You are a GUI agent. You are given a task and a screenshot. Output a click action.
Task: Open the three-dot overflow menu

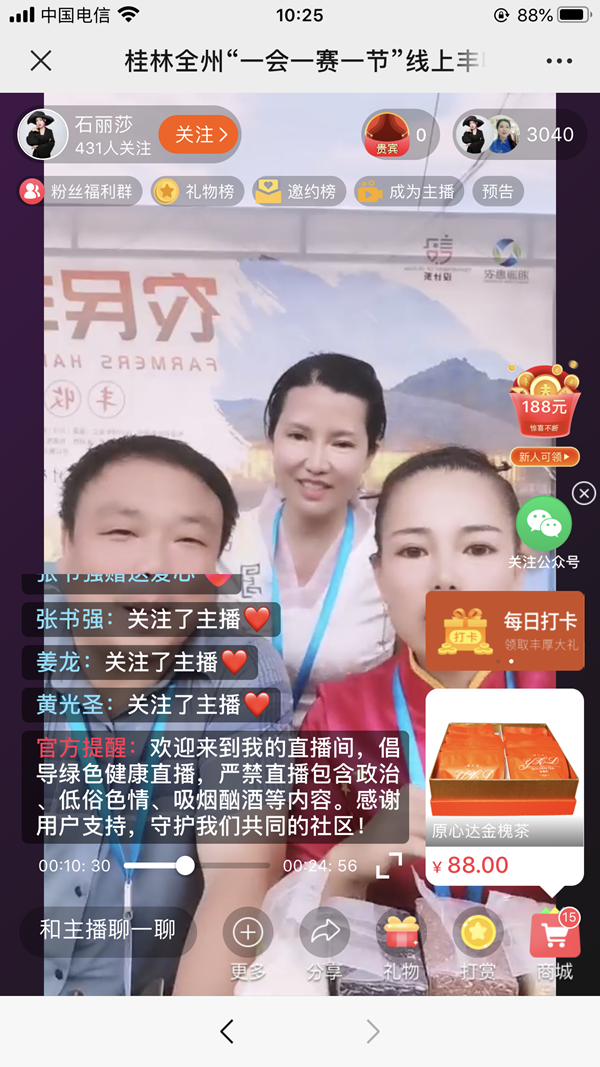559,61
